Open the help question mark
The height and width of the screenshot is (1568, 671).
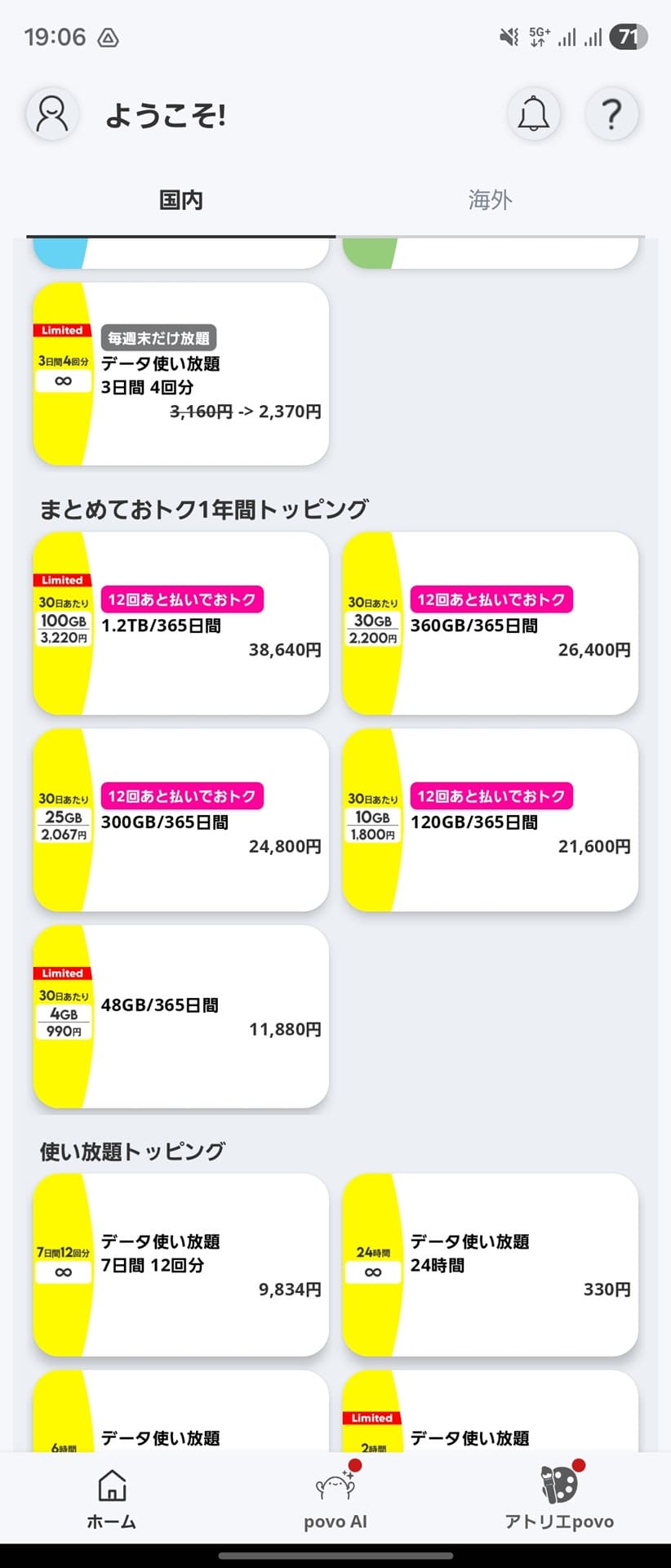(611, 114)
